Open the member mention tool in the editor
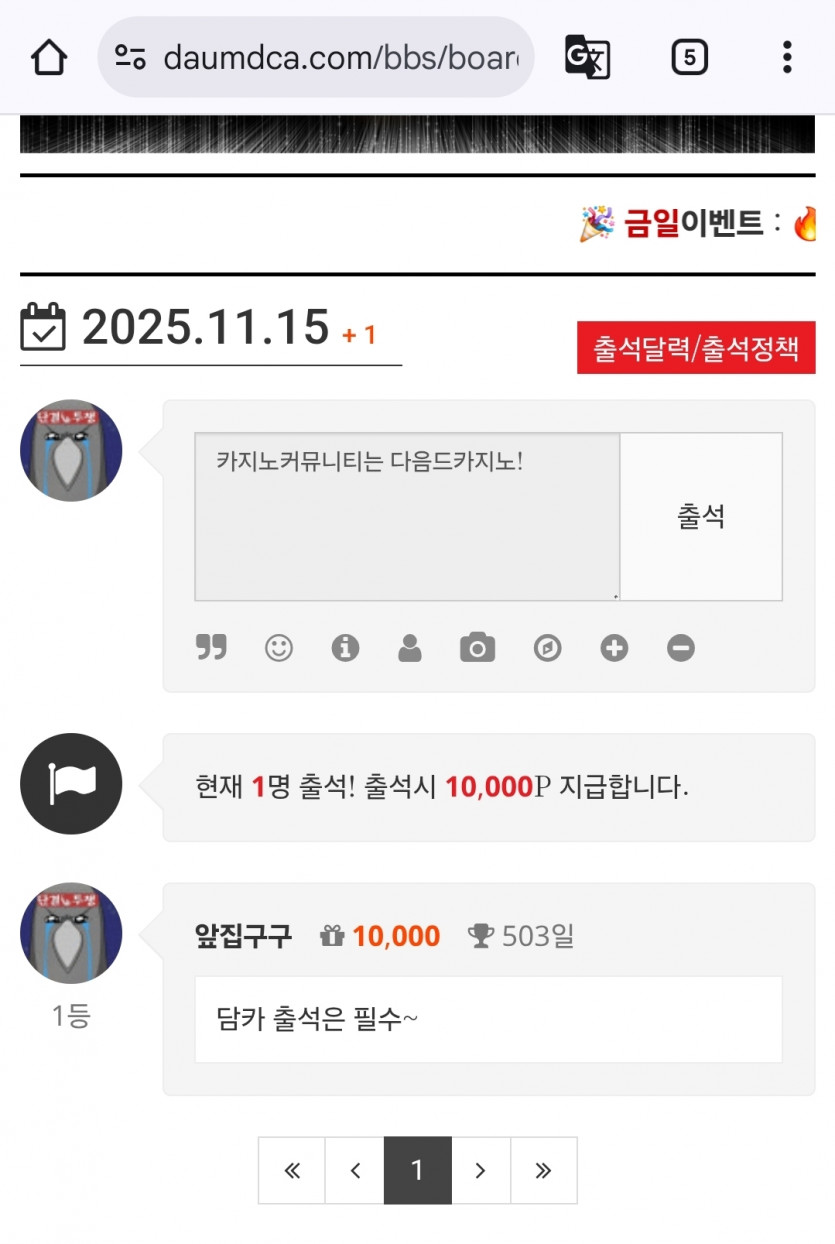The height and width of the screenshot is (1244, 835). coord(411,648)
